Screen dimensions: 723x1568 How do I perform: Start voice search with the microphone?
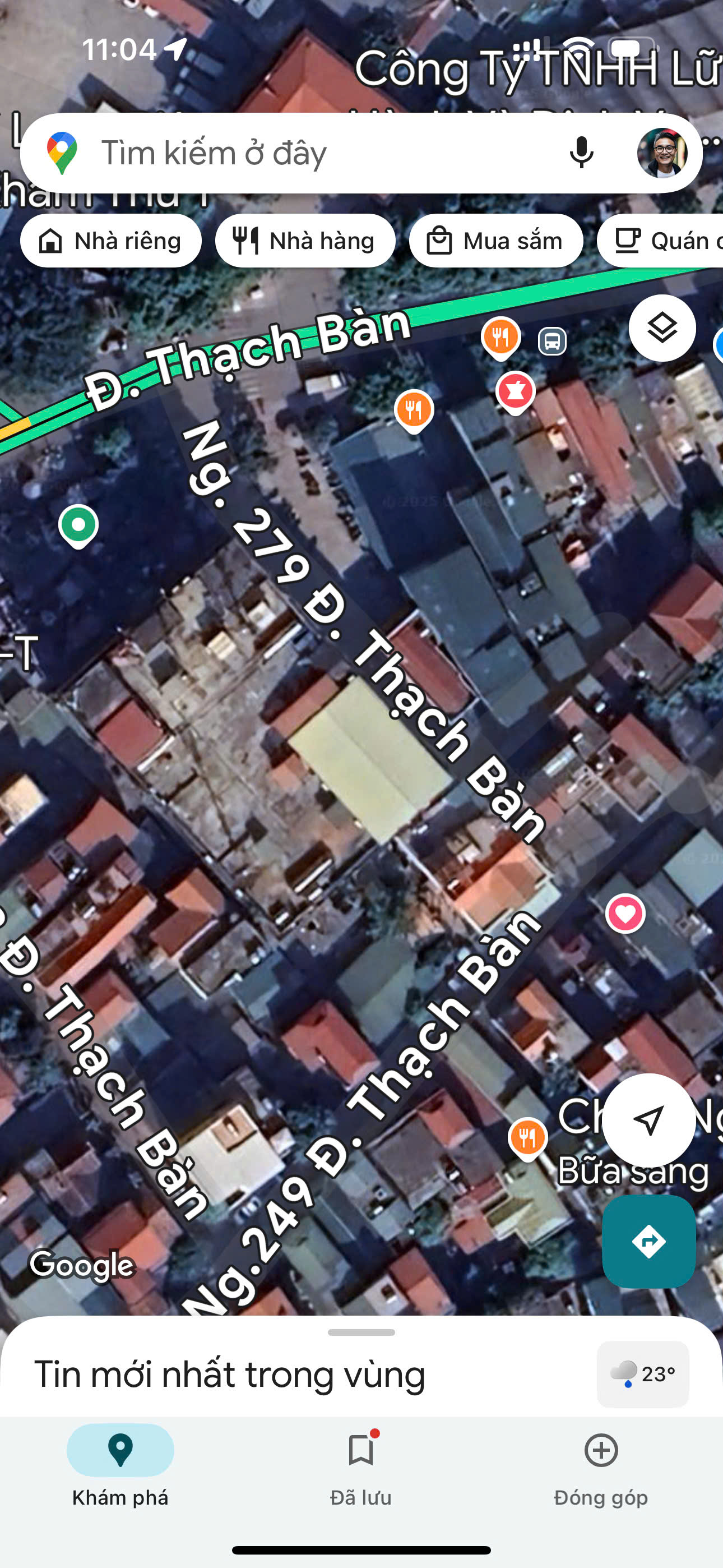tap(581, 153)
